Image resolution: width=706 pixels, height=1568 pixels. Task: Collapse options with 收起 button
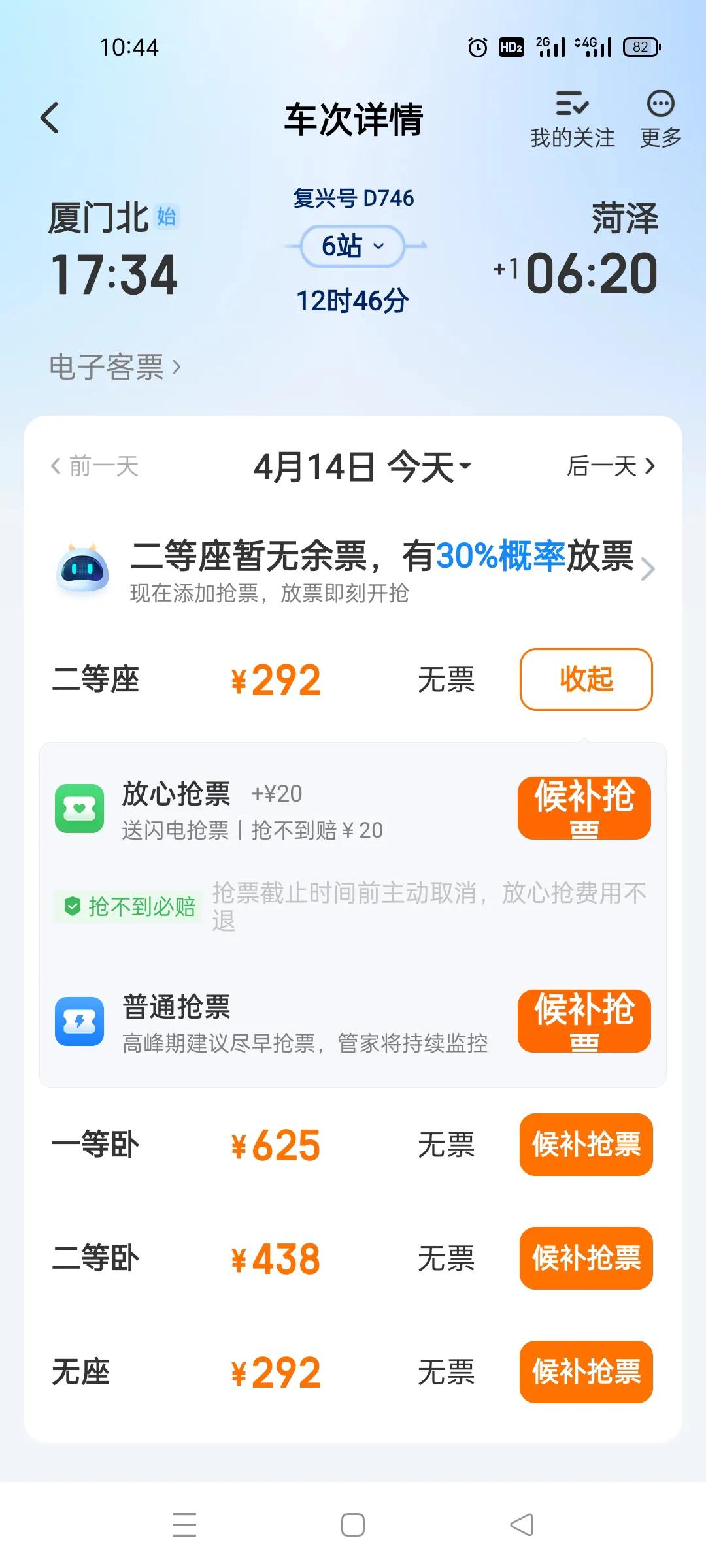tap(584, 680)
